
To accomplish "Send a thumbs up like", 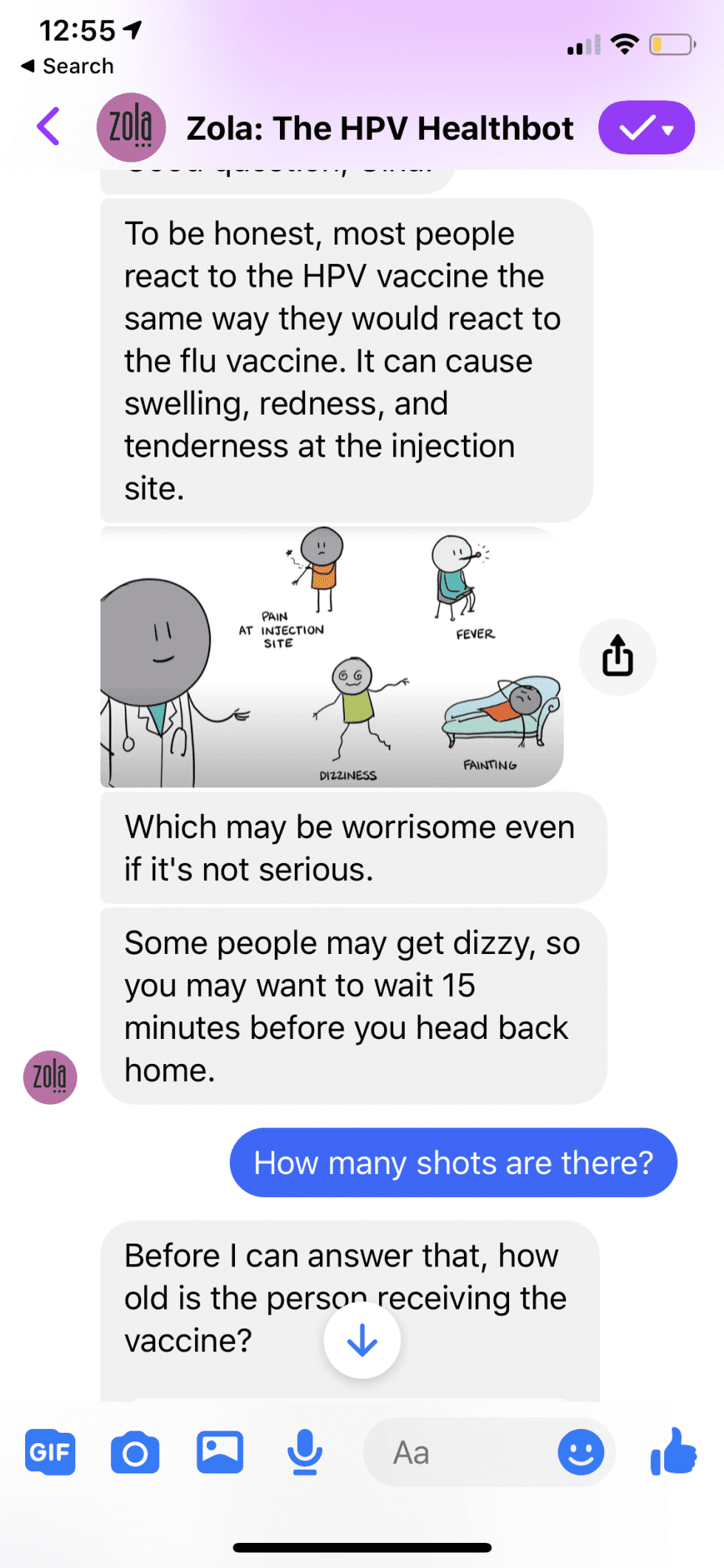I will tap(673, 1451).
